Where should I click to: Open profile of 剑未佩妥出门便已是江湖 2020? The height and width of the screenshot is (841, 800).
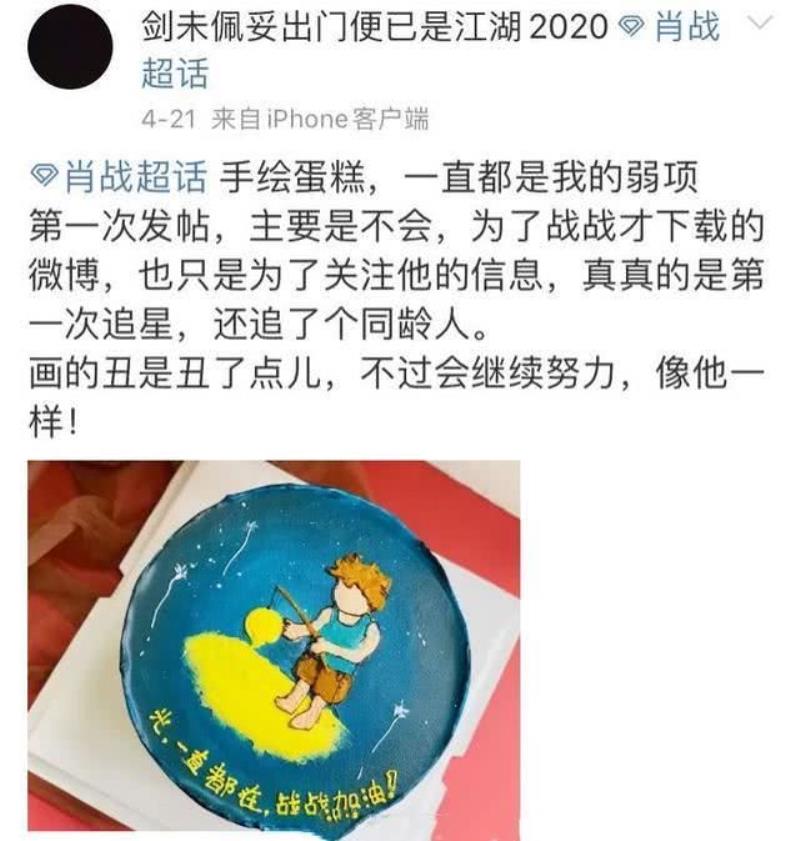[374, 27]
